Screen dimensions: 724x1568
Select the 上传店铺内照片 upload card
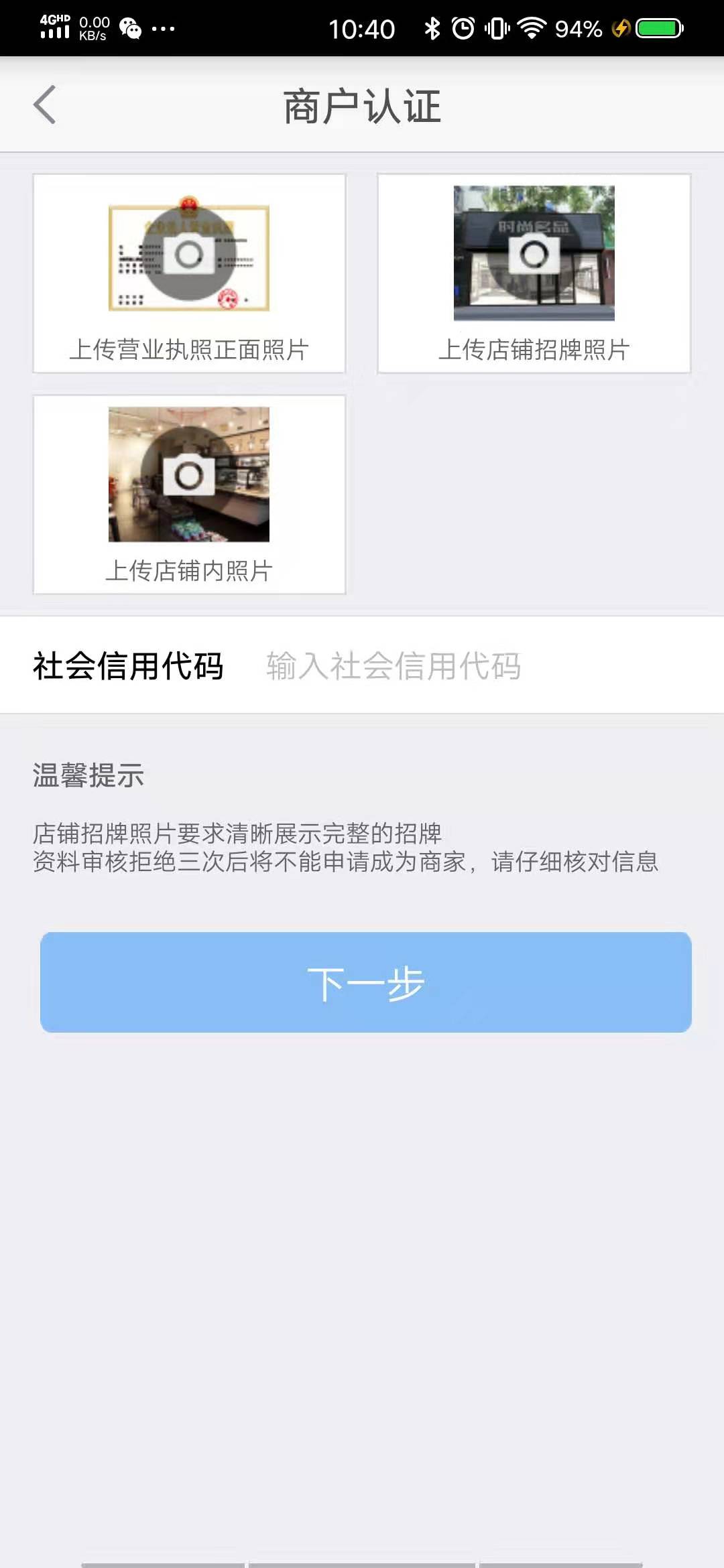click(x=190, y=496)
